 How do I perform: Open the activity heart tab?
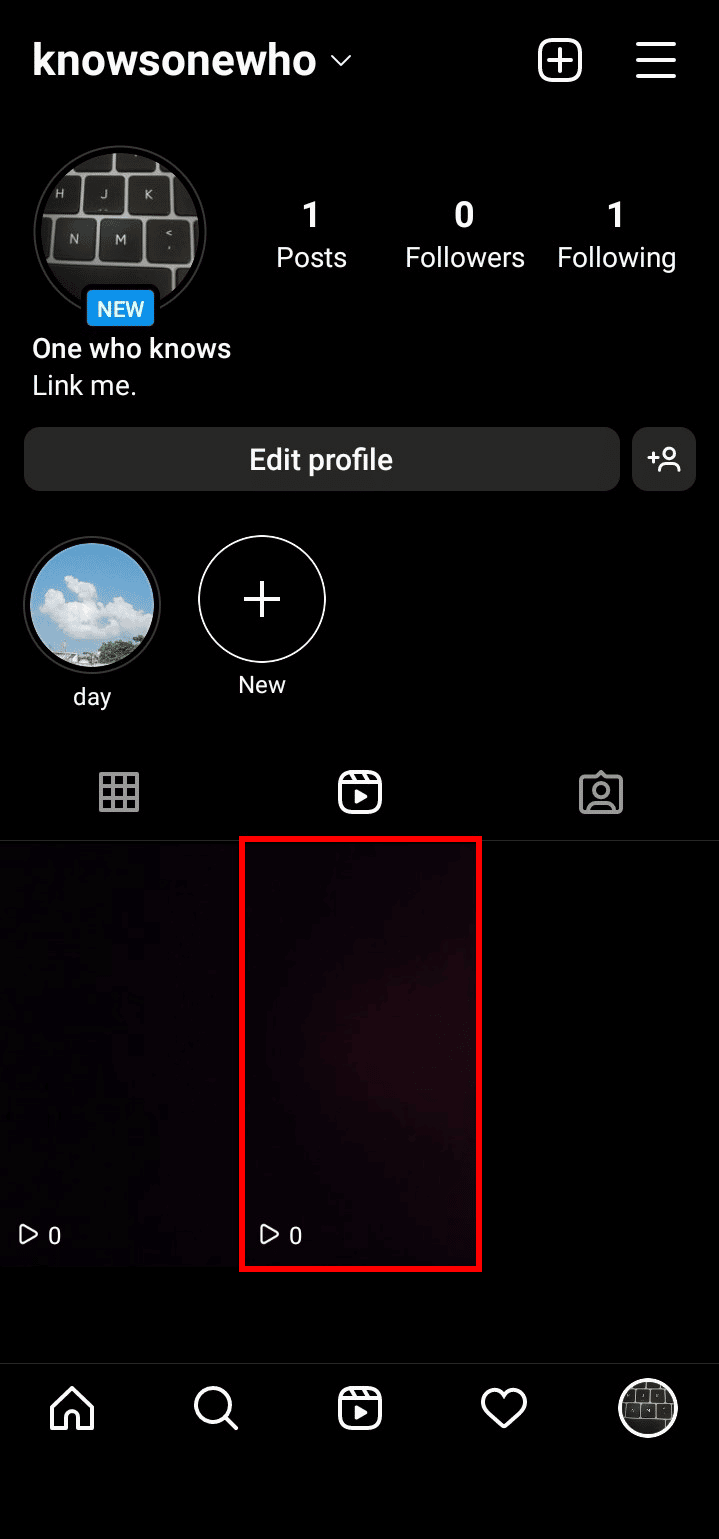tap(504, 1409)
